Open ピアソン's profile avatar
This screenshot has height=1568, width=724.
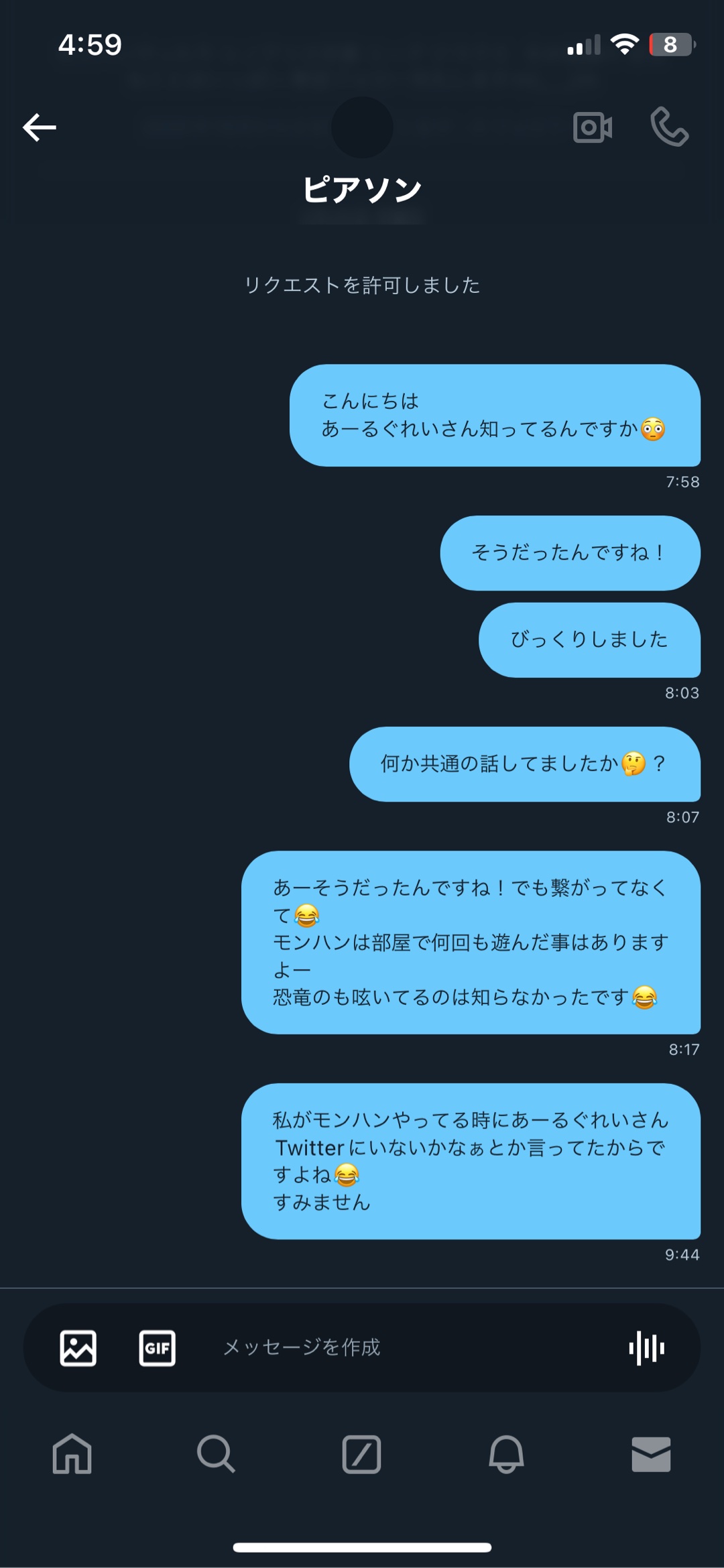pos(362,127)
